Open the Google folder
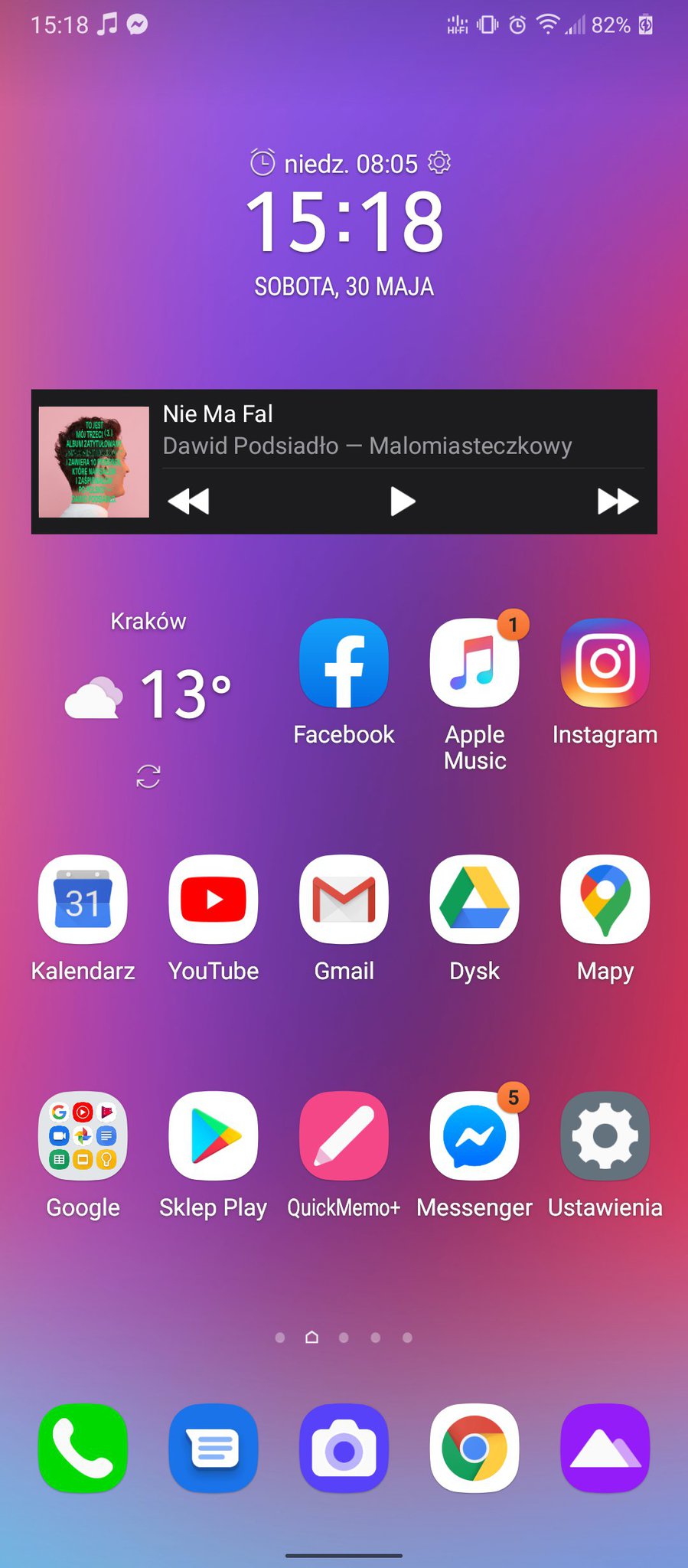The height and width of the screenshot is (1568, 688). pos(83,1136)
